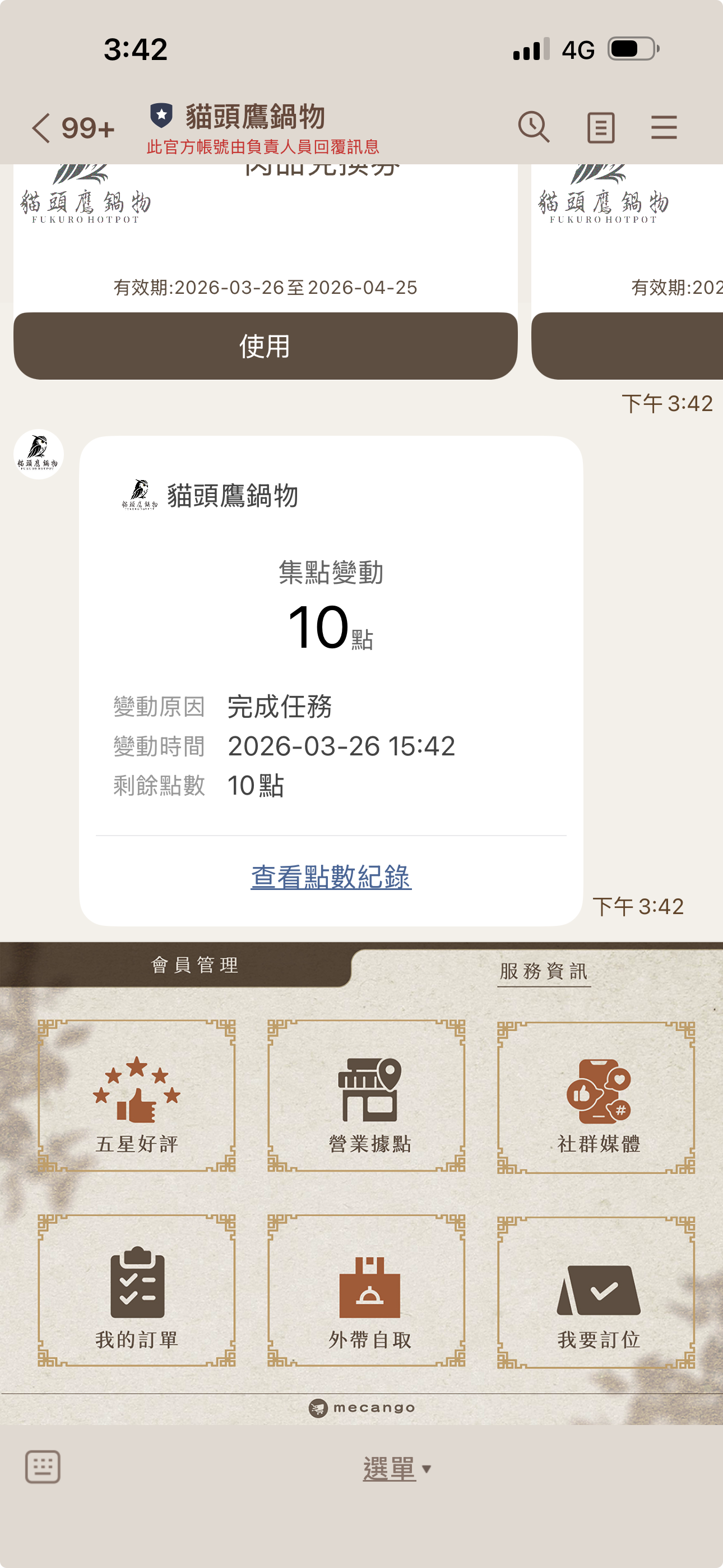Open the hamburger menu

[664, 128]
